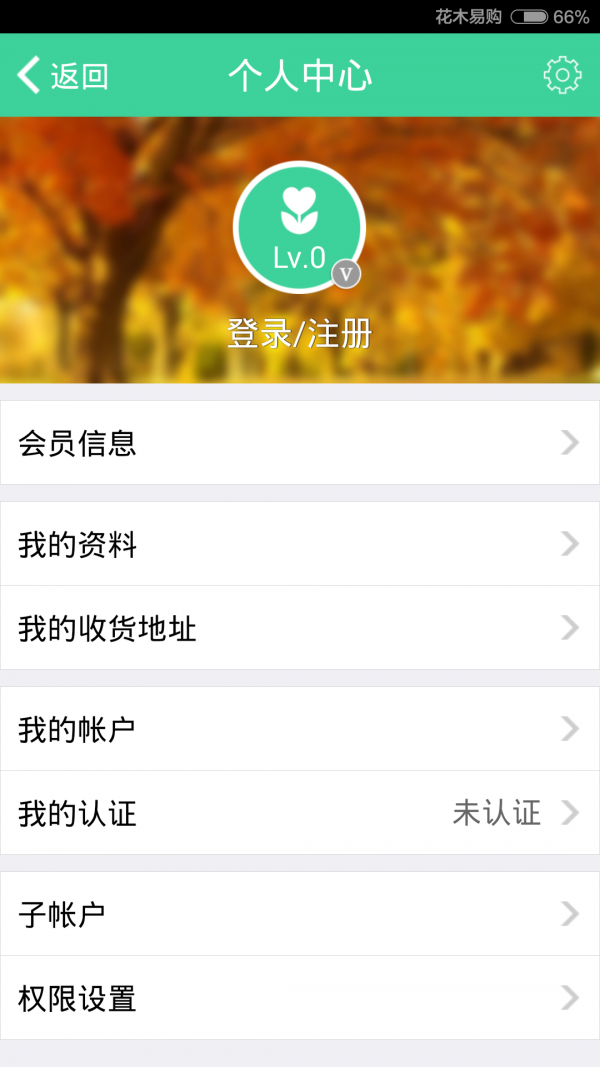Open 我的收货地址 shipping addresses
Viewport: 600px width, 1067px height.
(300, 628)
